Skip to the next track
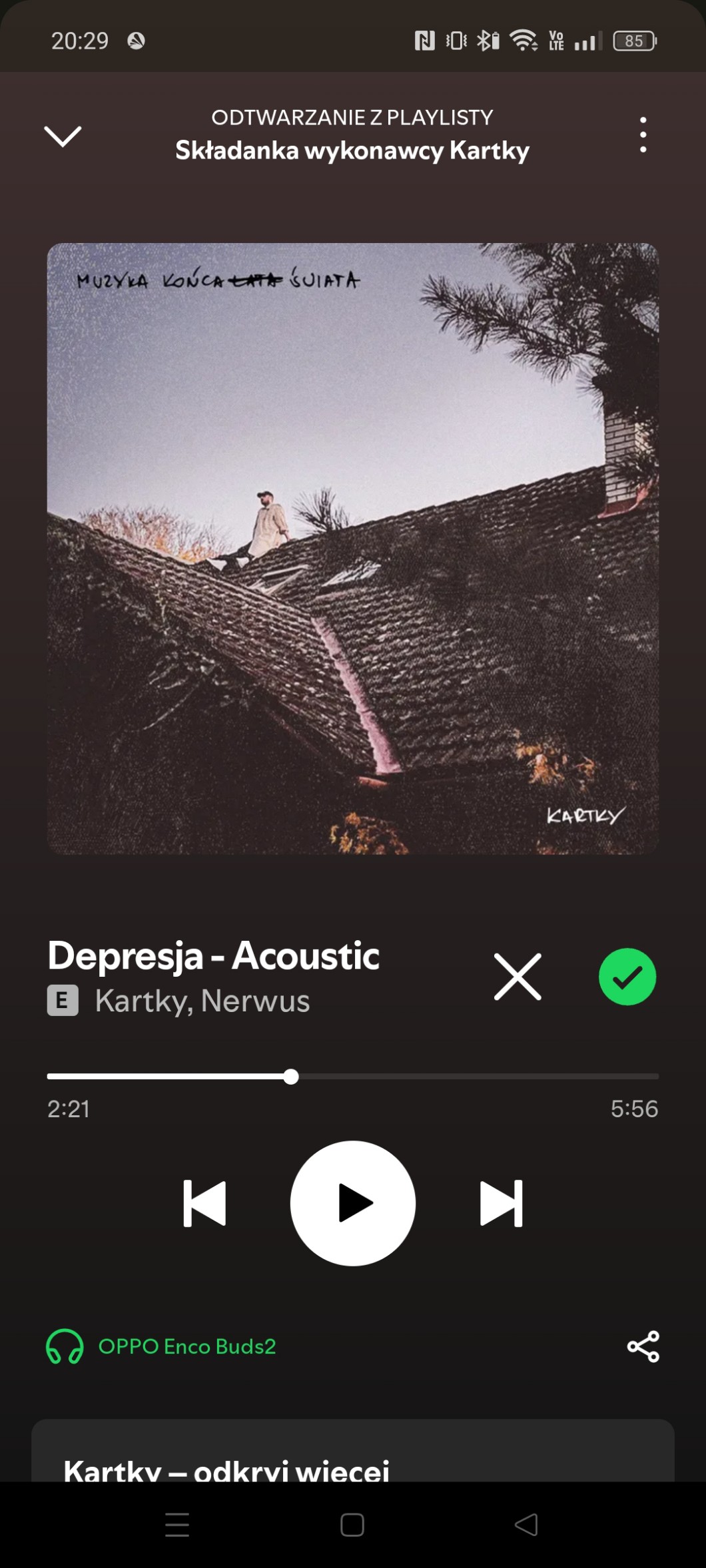706x1568 pixels. point(502,1203)
